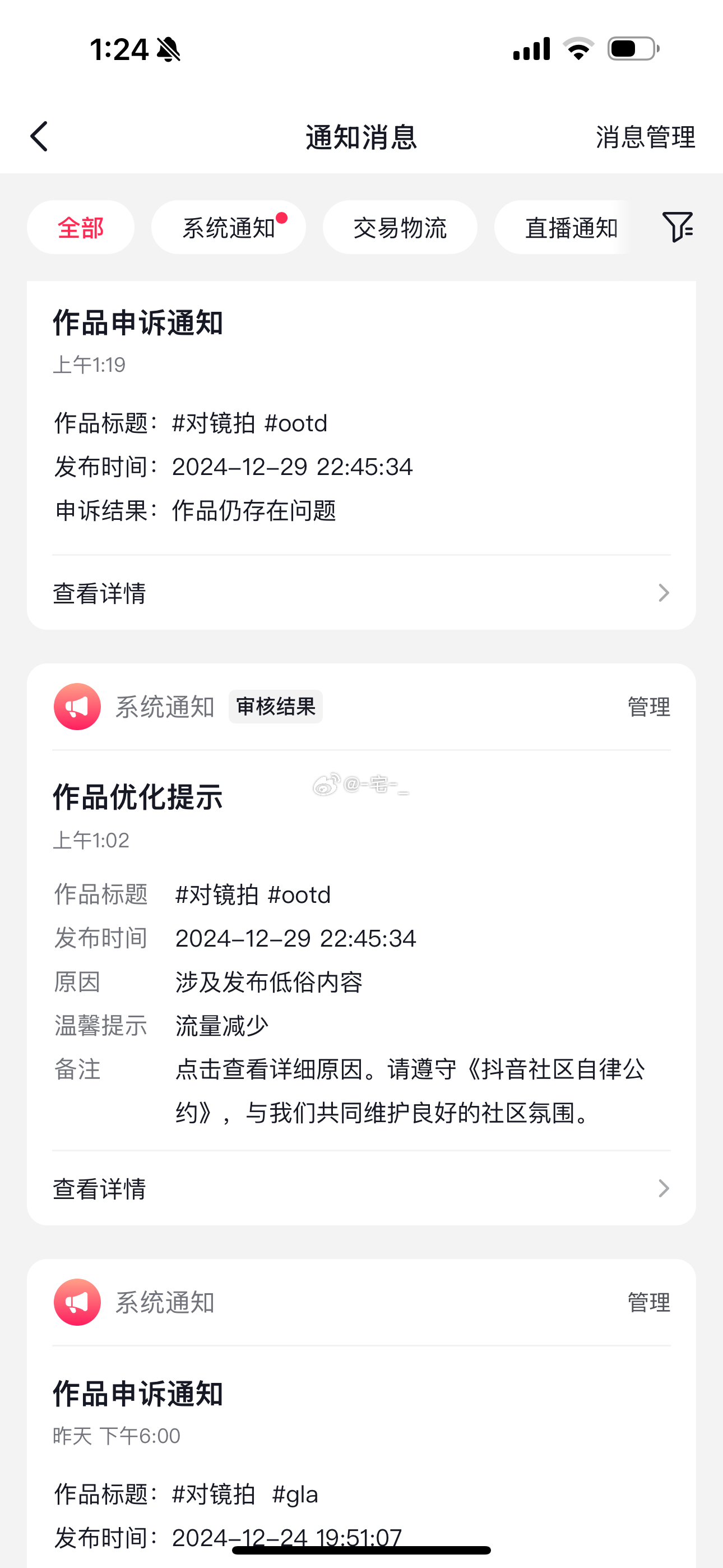Image resolution: width=723 pixels, height=1568 pixels.
Task: View details of the 上午1:19 作品申诉通知
Action: click(x=361, y=593)
